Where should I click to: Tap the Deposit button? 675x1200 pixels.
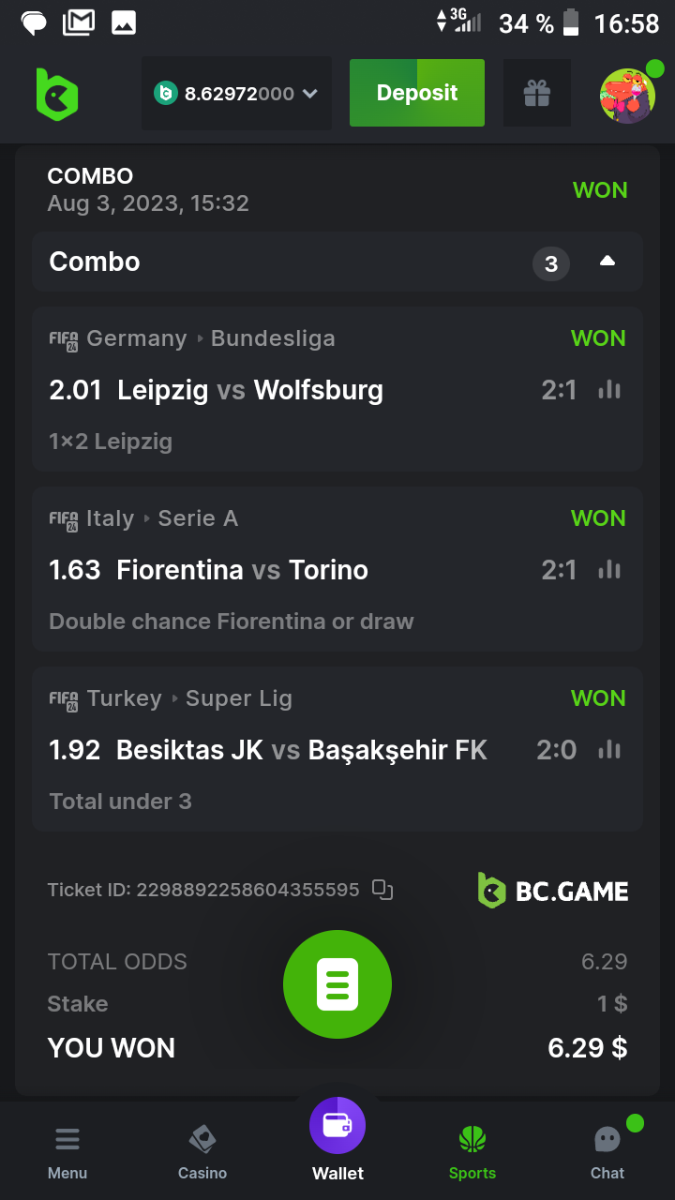[x=417, y=93]
